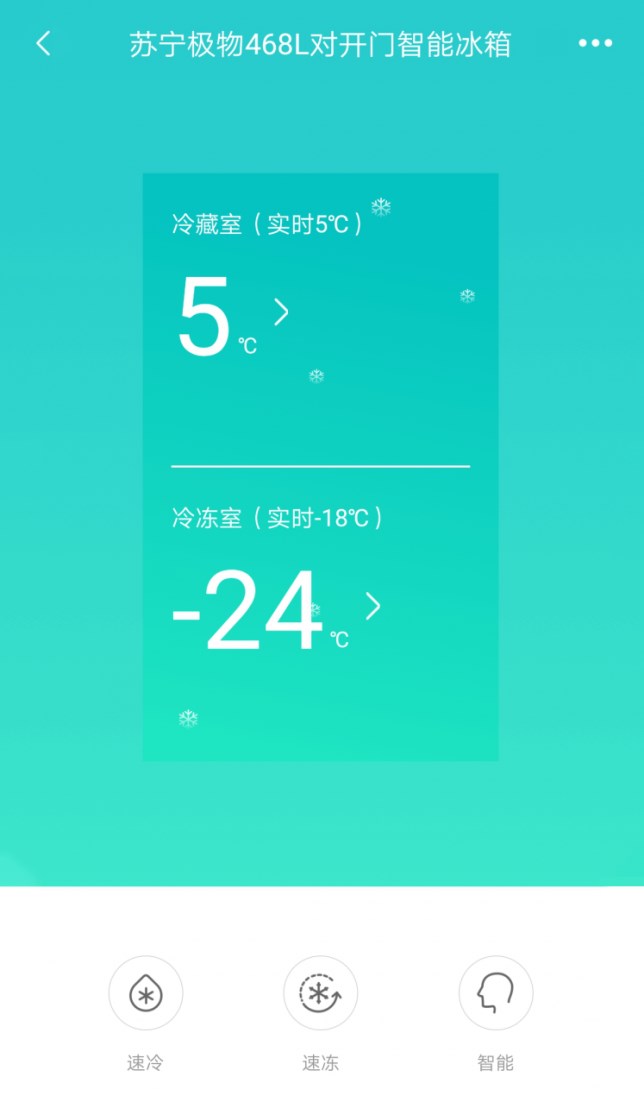
Task: Activate 速冻 quick freeze mode
Action: [320, 993]
